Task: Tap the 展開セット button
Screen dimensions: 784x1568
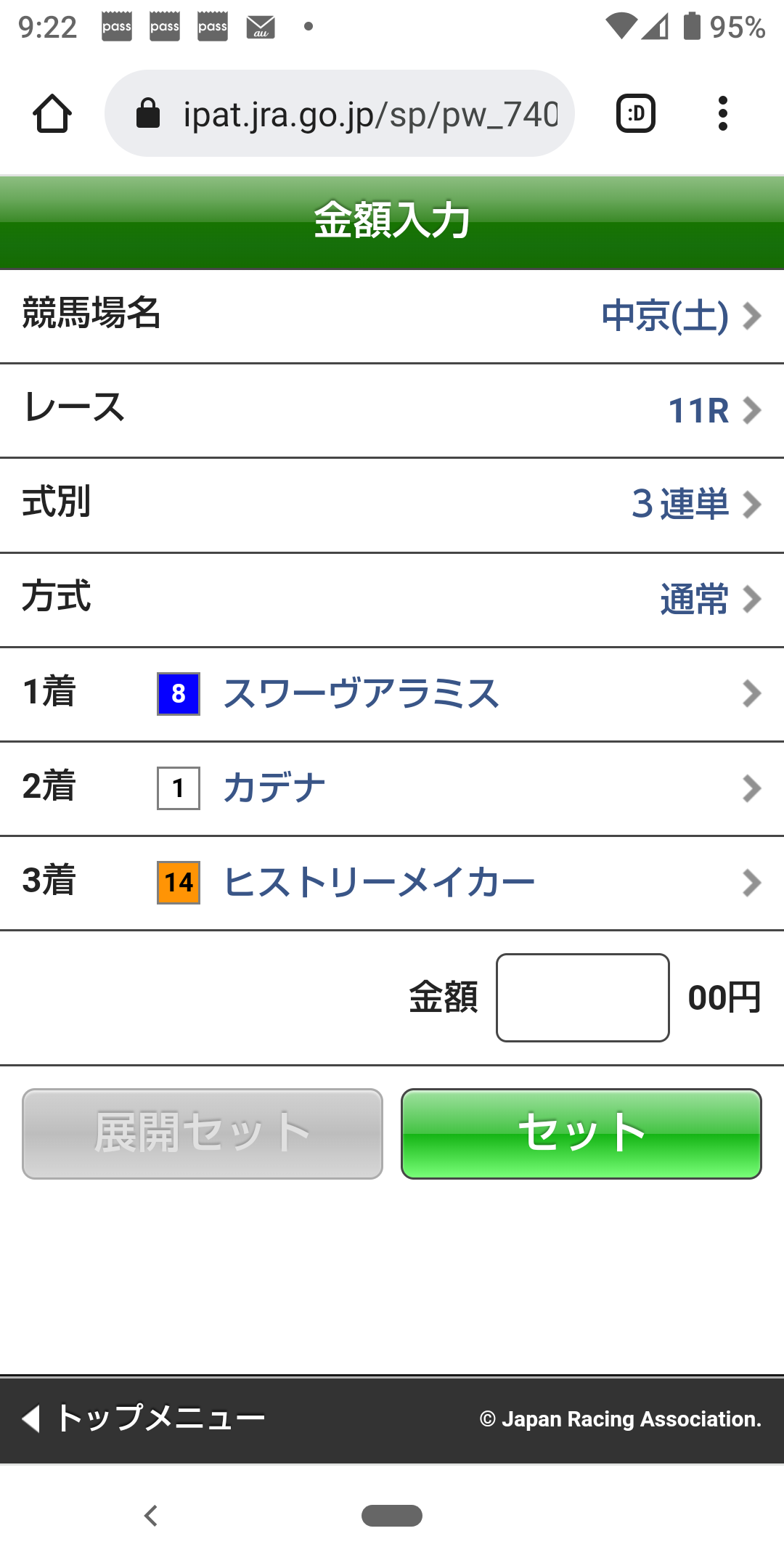Action: [200, 1134]
